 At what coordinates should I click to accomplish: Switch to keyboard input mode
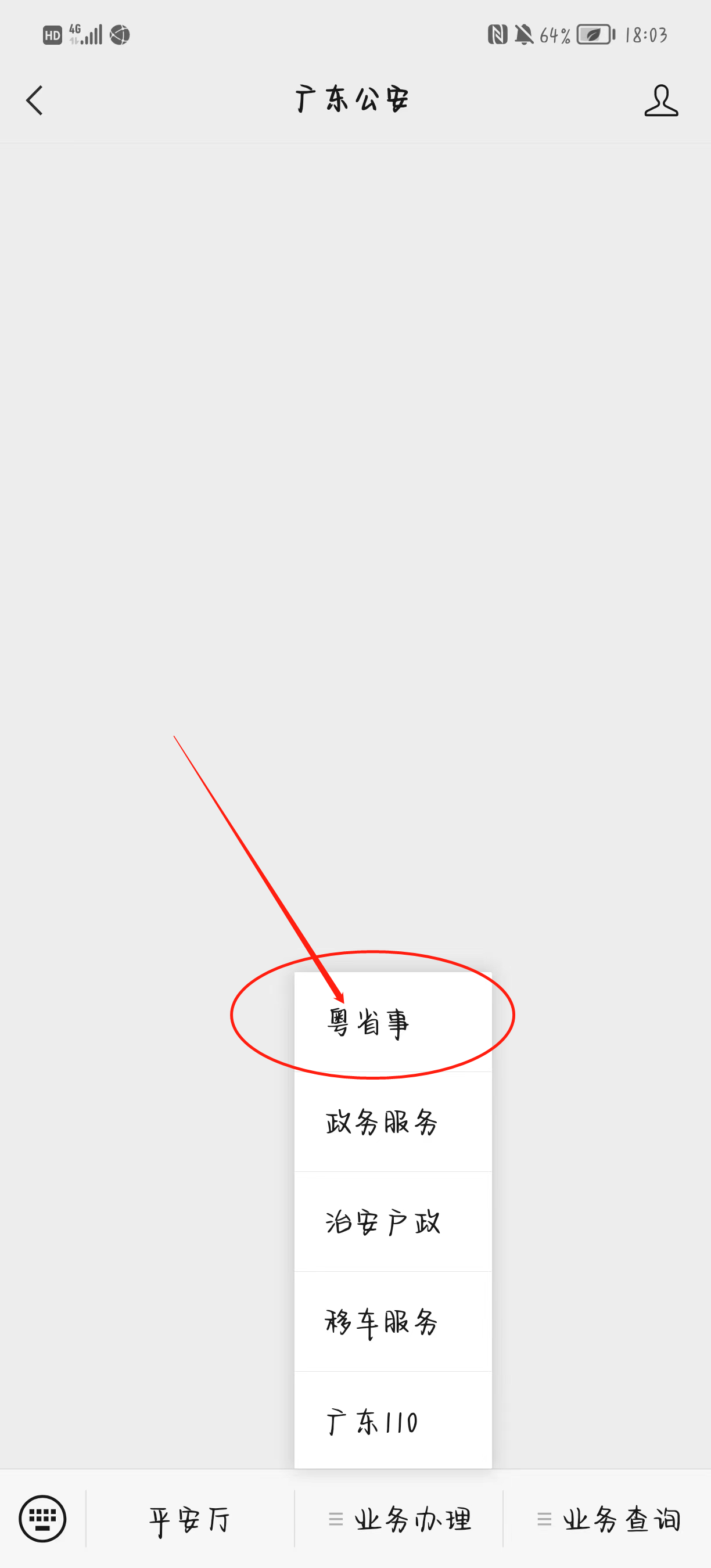coord(42,1518)
